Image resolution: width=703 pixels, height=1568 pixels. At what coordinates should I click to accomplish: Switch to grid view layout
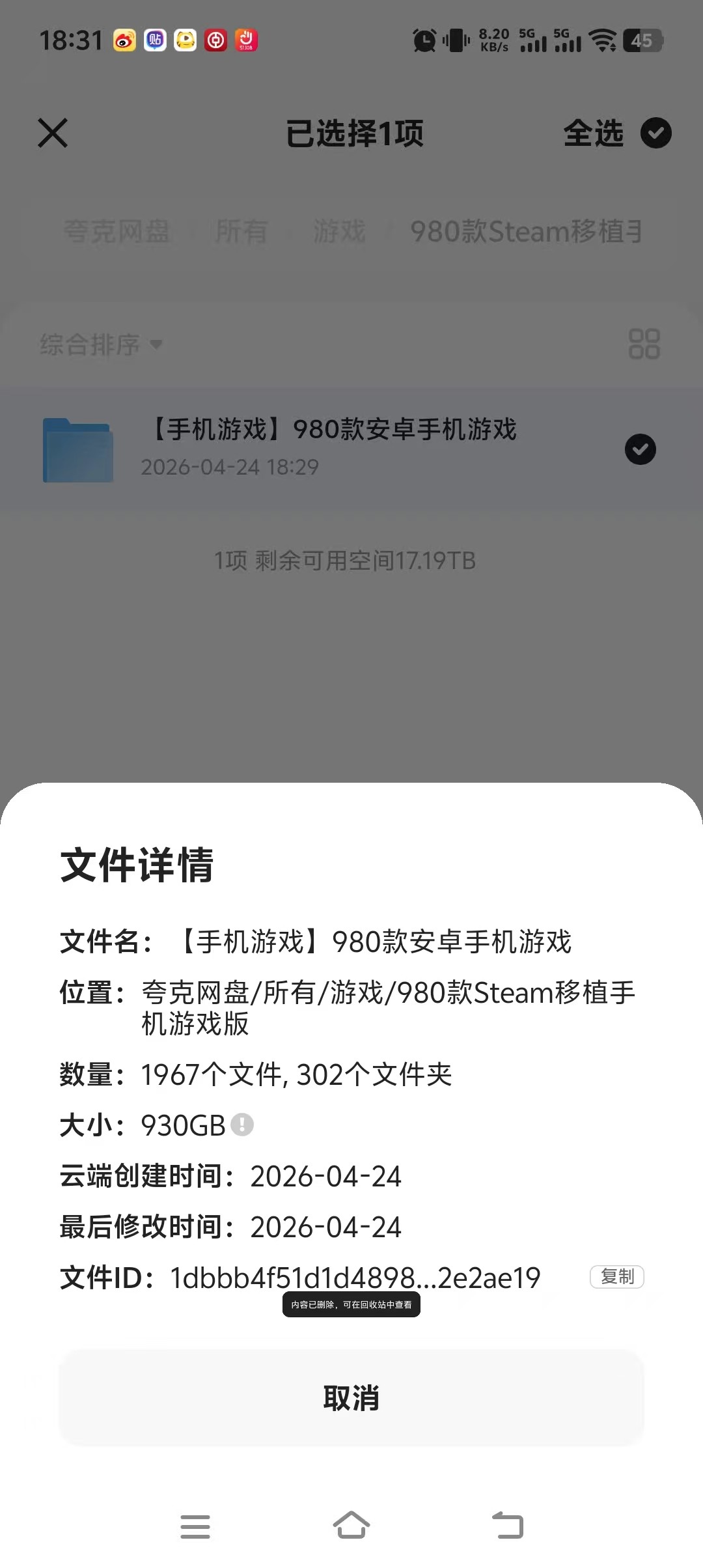[x=644, y=344]
